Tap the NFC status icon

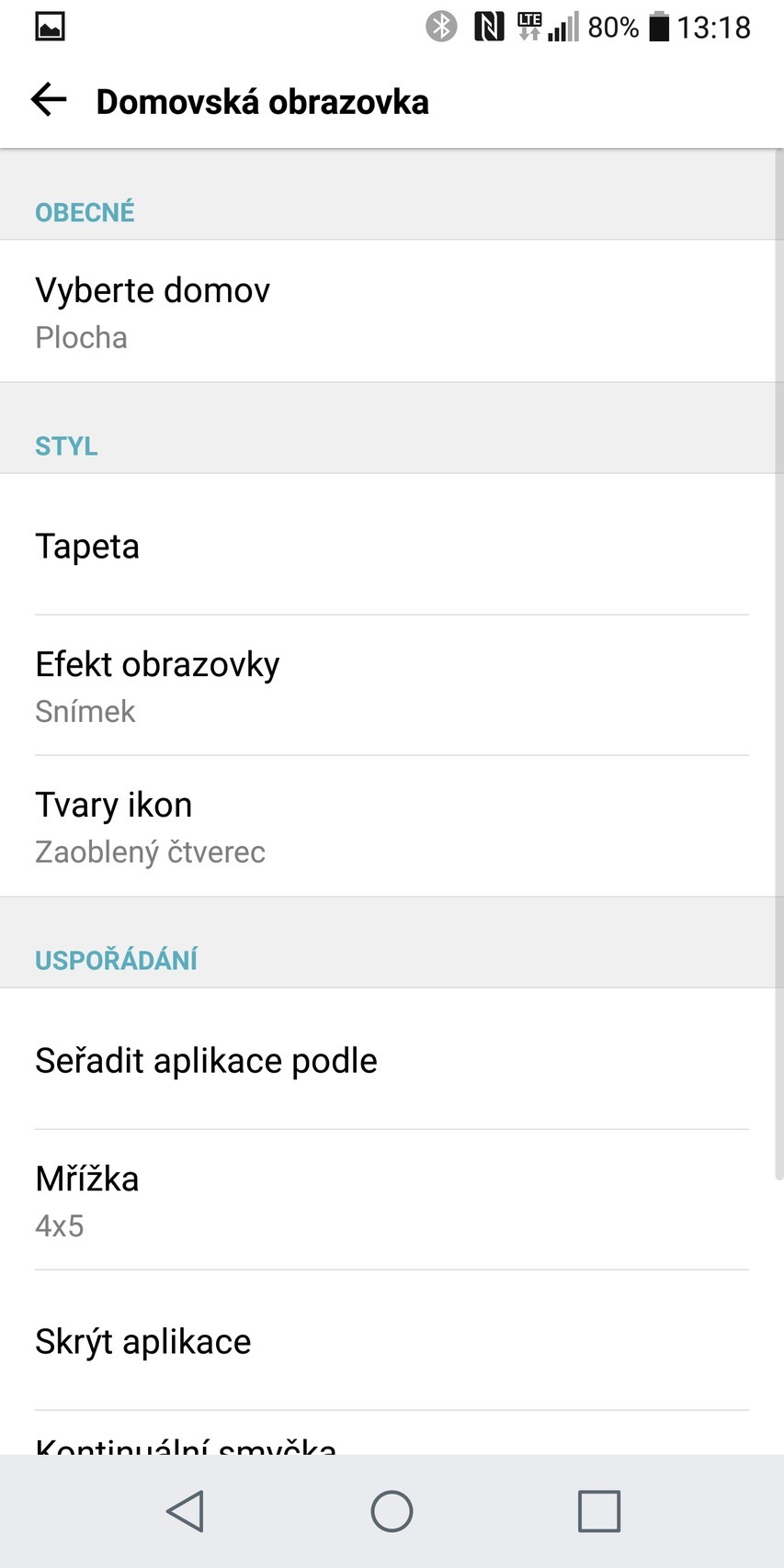coord(489,25)
